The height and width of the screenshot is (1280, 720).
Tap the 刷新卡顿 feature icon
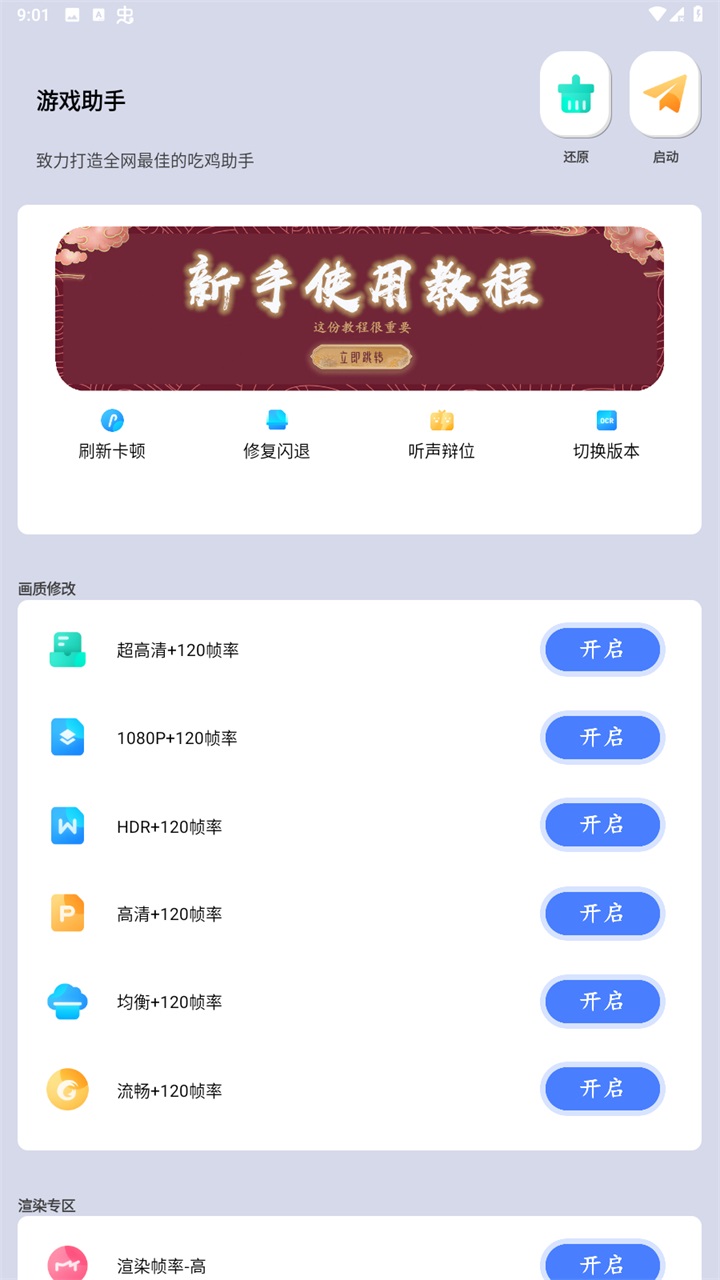(x=112, y=419)
